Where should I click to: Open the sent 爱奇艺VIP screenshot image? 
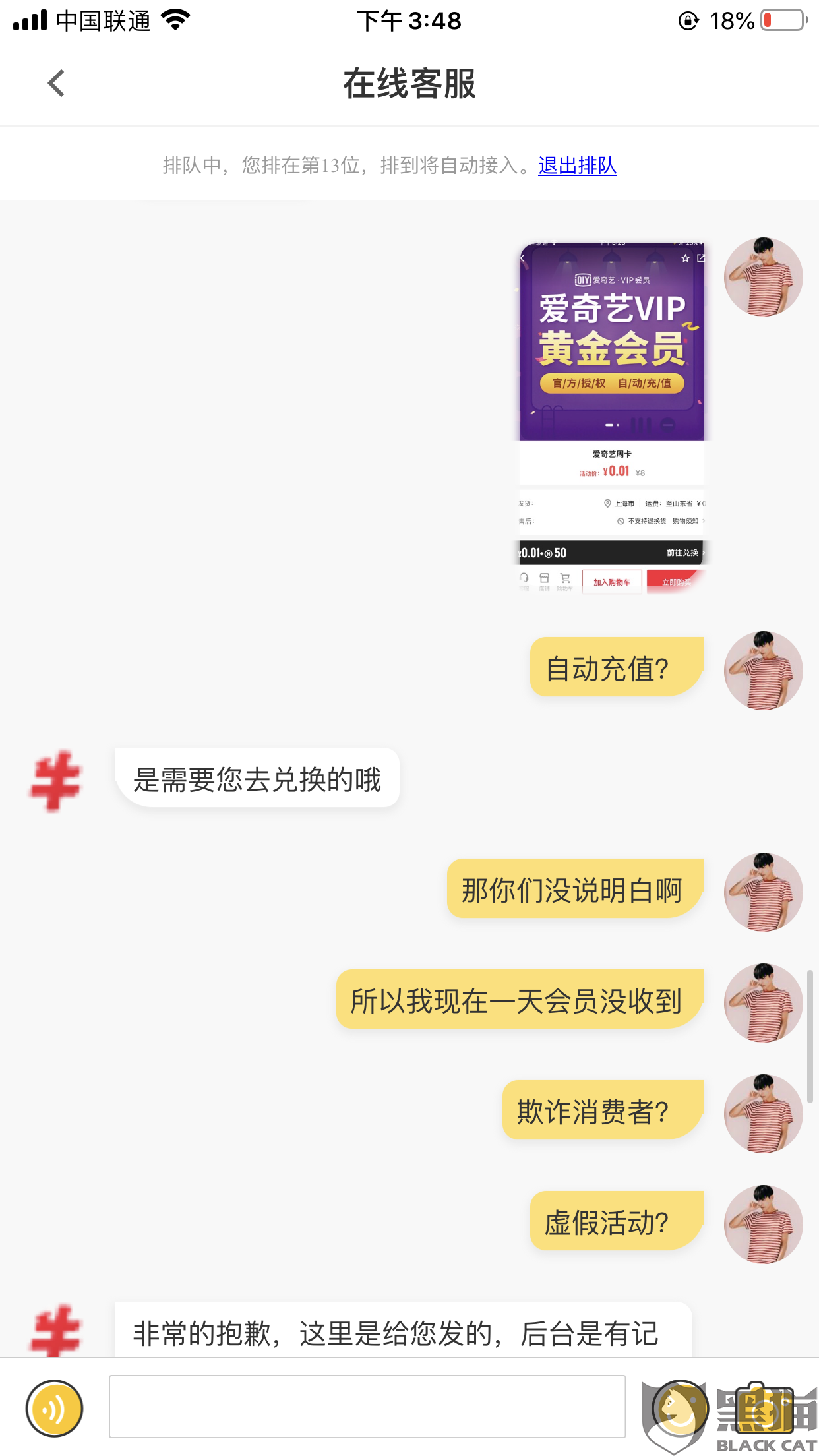611,418
